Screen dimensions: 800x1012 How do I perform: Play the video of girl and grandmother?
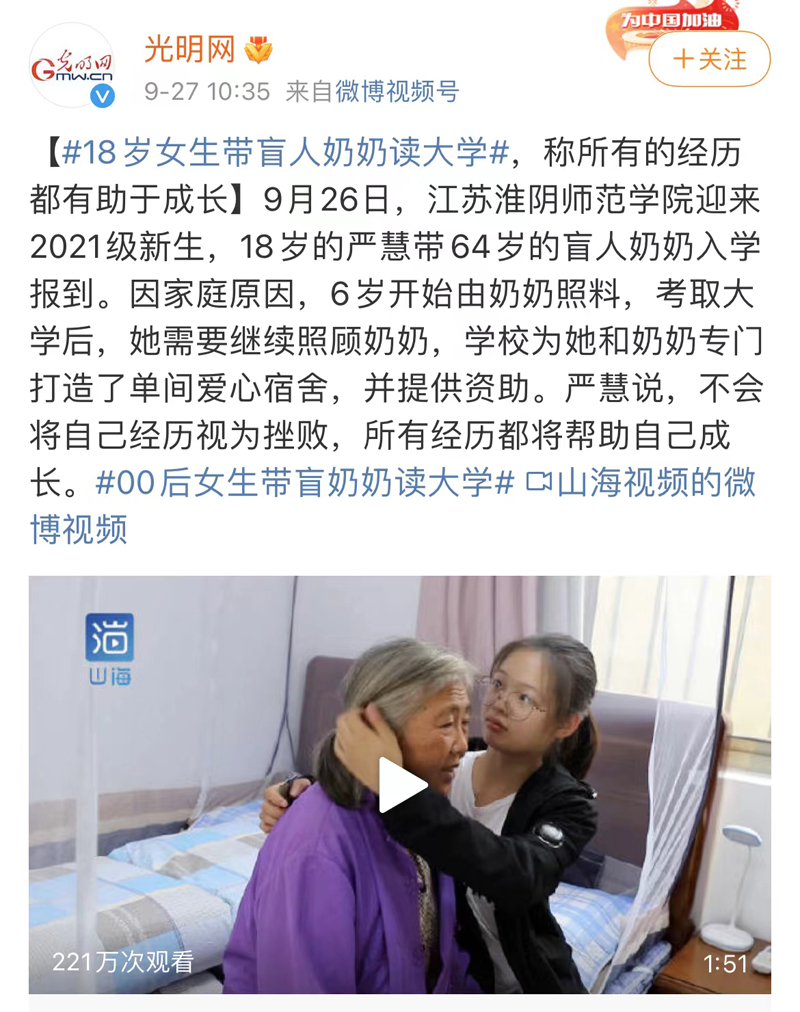pyautogui.click(x=400, y=784)
